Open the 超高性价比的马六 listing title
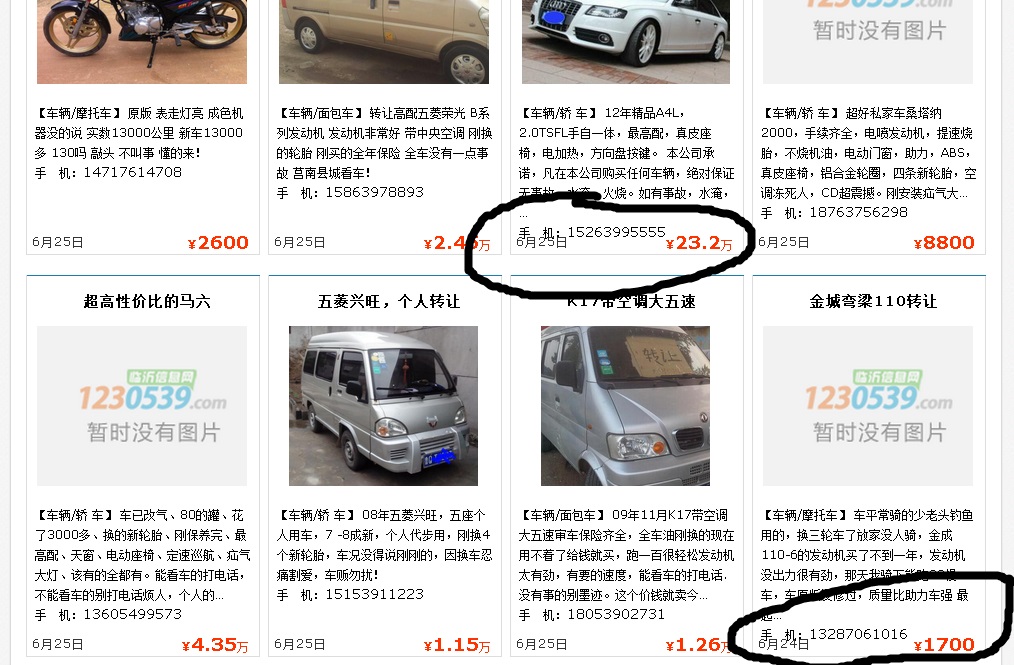The height and width of the screenshot is (665, 1014). [147, 301]
